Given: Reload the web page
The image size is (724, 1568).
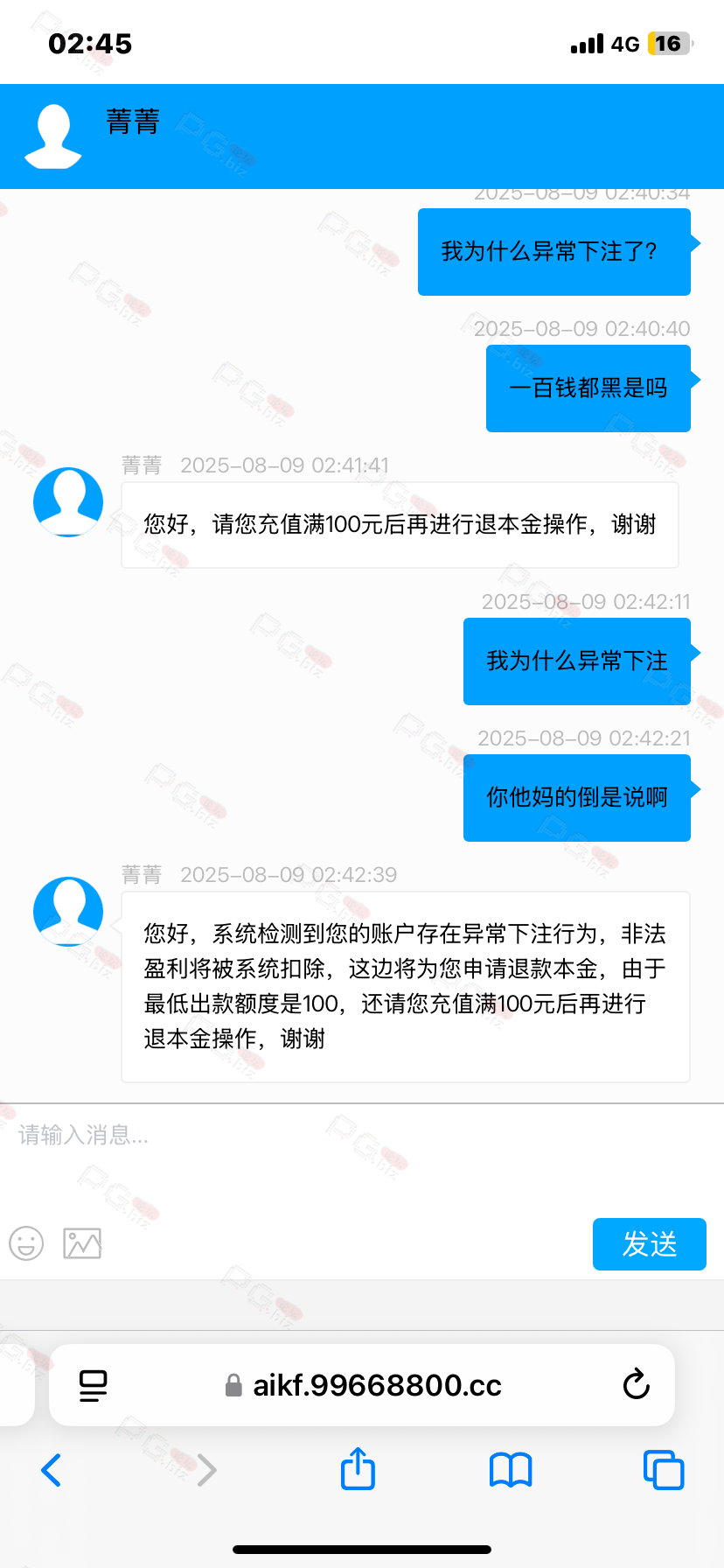Looking at the screenshot, I should click(x=636, y=1385).
